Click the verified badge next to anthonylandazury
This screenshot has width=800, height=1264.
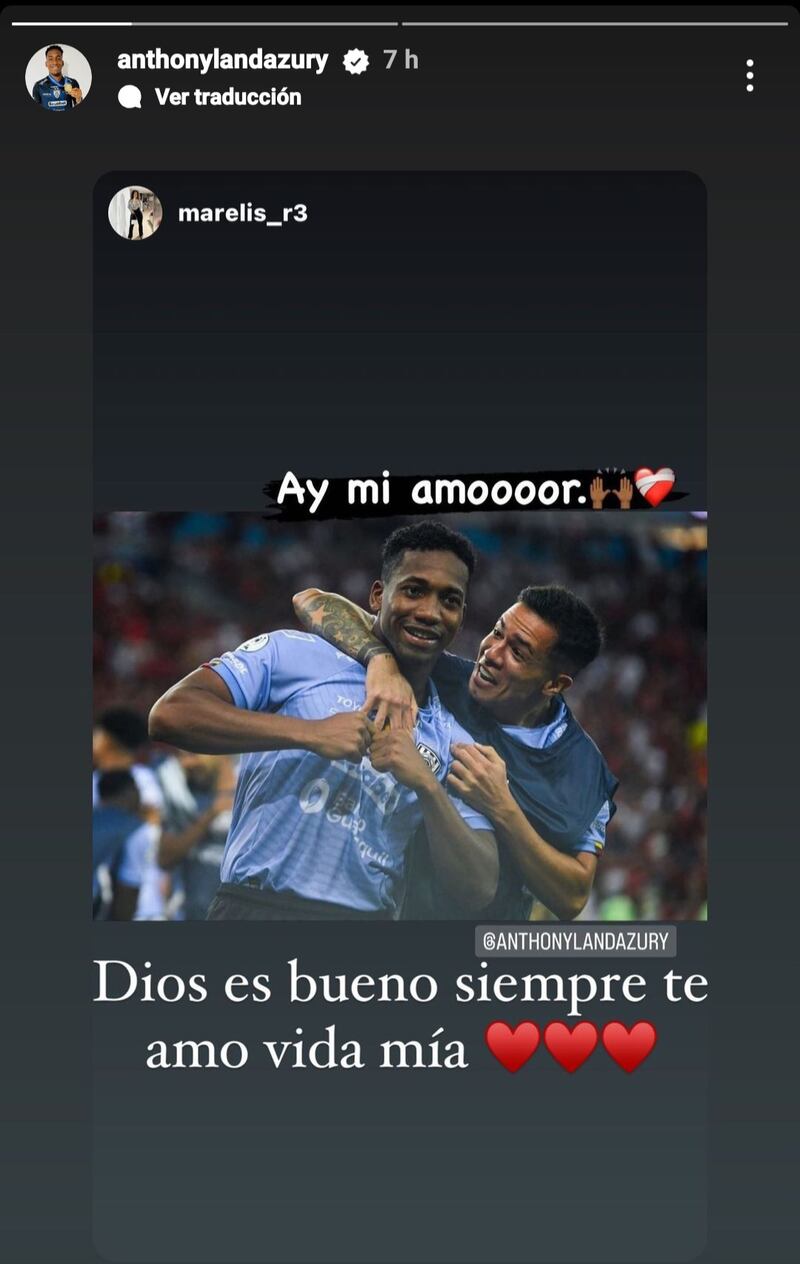coord(355,60)
